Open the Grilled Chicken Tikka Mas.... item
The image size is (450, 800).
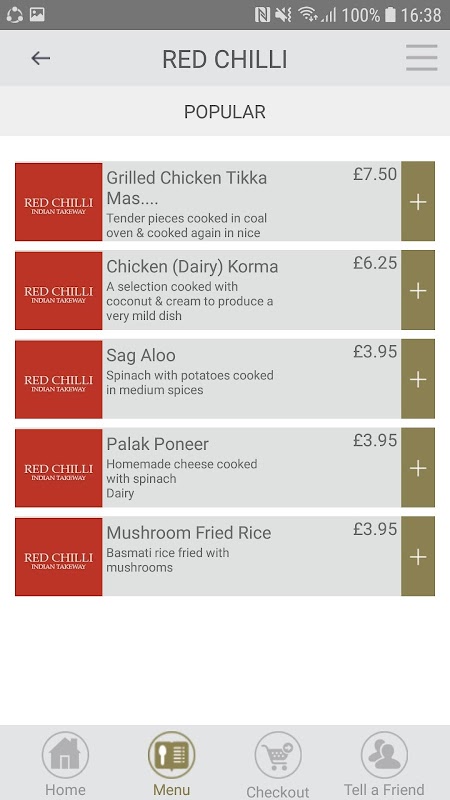point(208,202)
